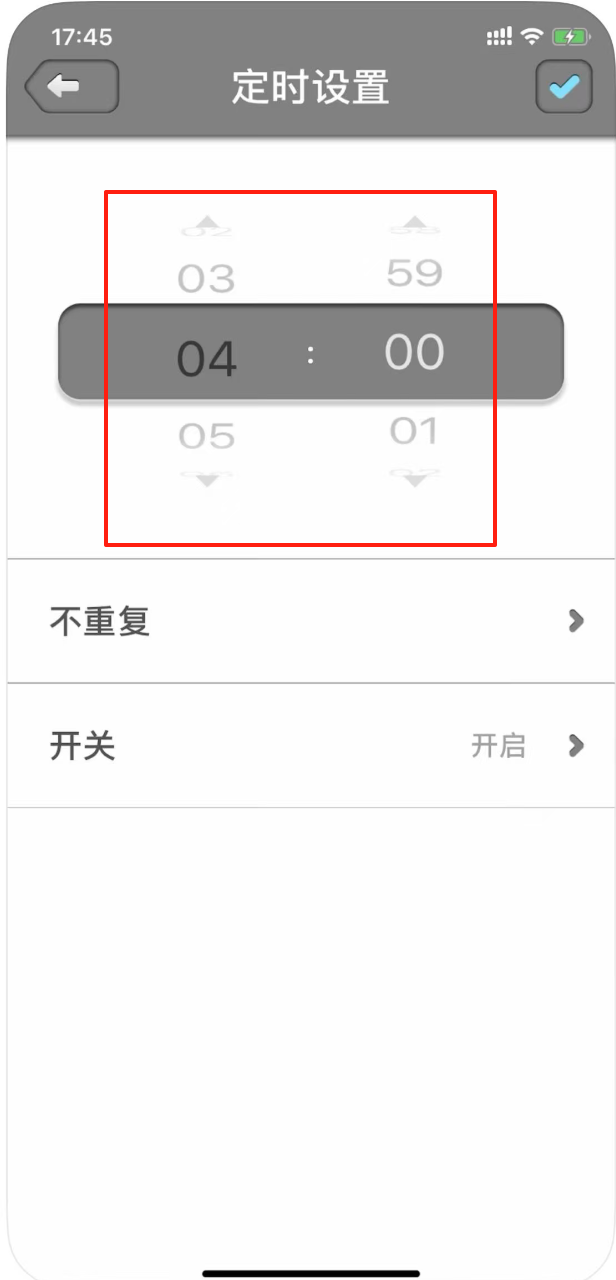The image size is (616, 1280).
Task: Select hour 03 in the picker
Action: (x=206, y=278)
